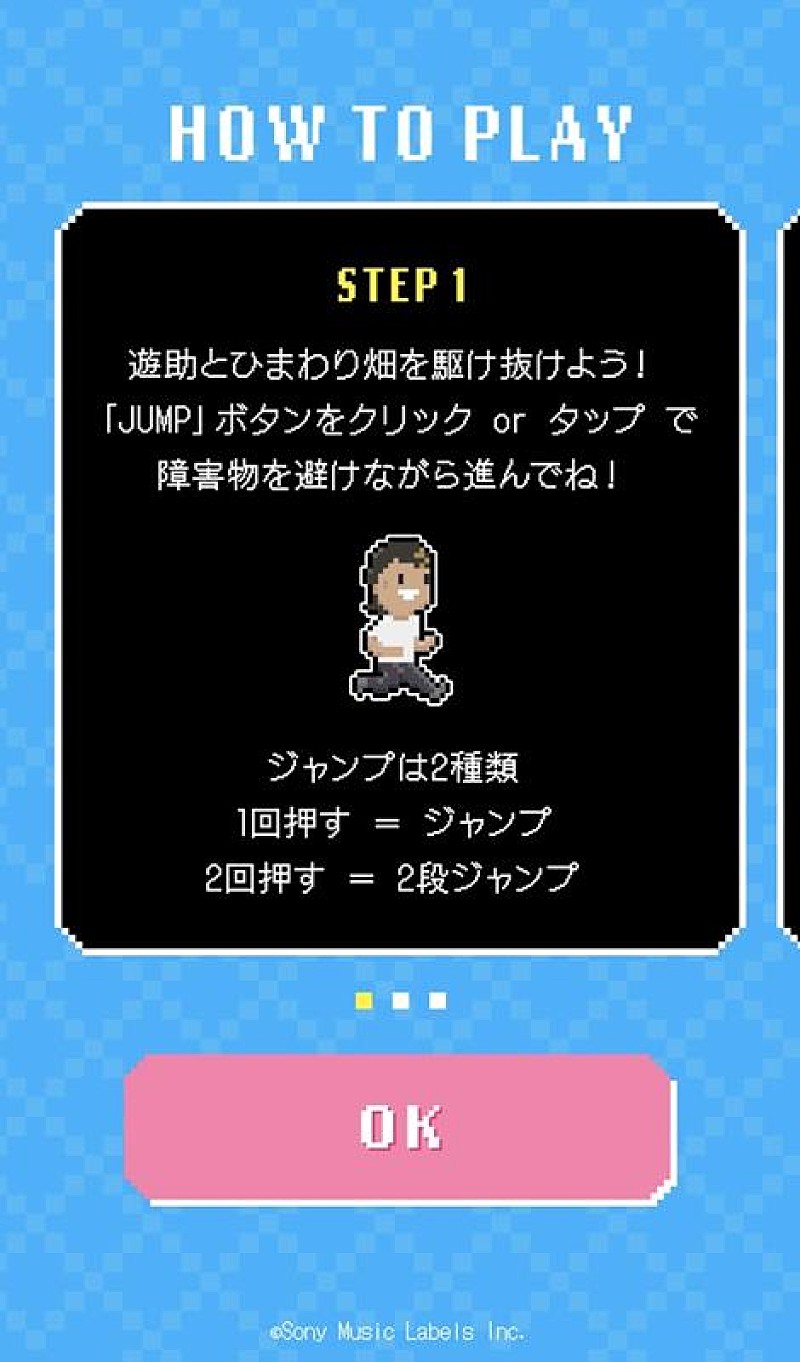This screenshot has width=800, height=1362.
Task: Click the pixel-art Yusuke running character sprite
Action: 398,618
